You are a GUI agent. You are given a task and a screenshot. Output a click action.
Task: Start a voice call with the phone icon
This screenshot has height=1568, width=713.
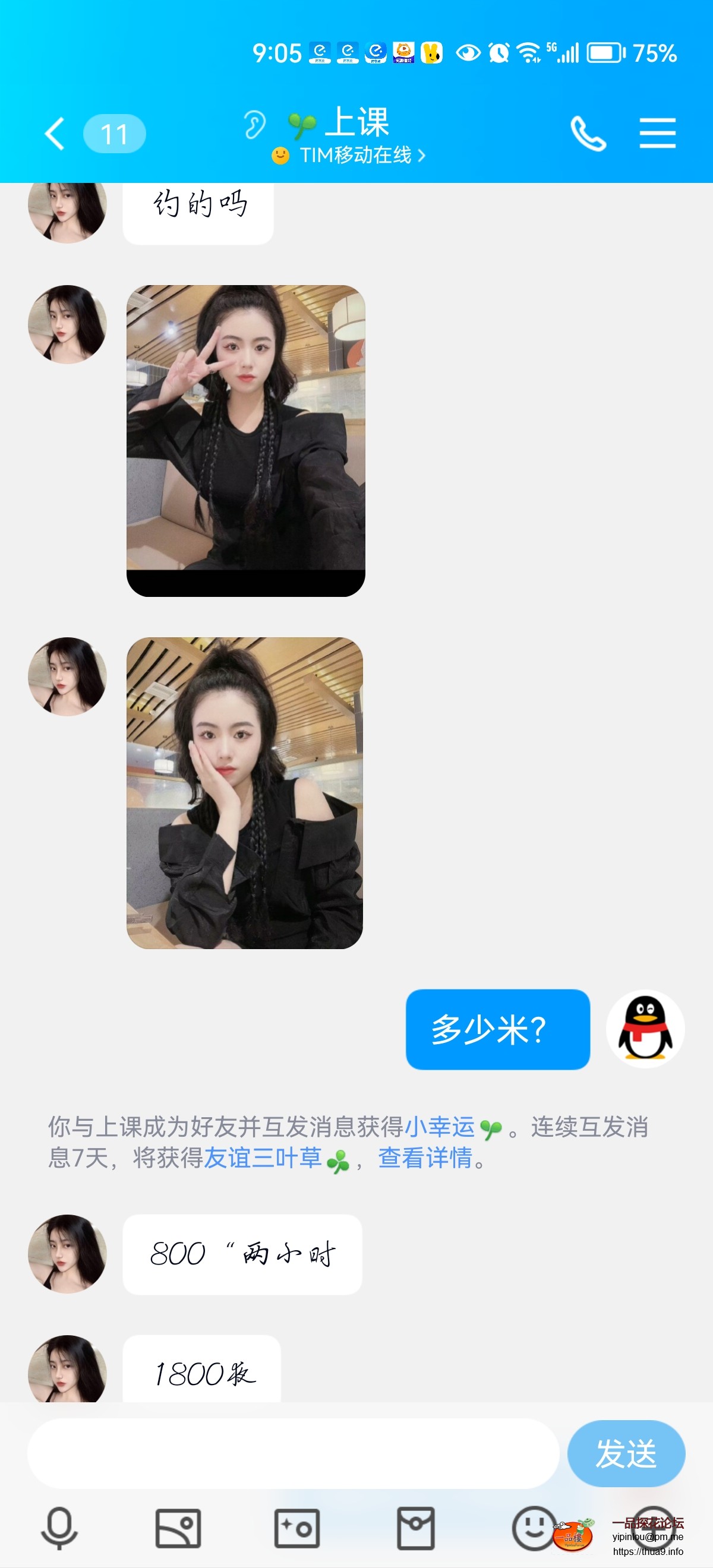589,132
